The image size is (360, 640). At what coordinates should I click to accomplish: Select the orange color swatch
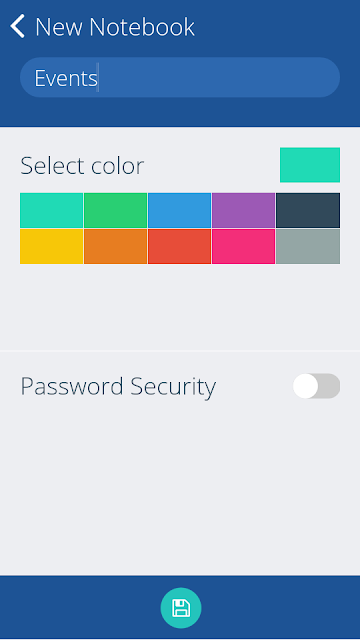click(x=116, y=246)
